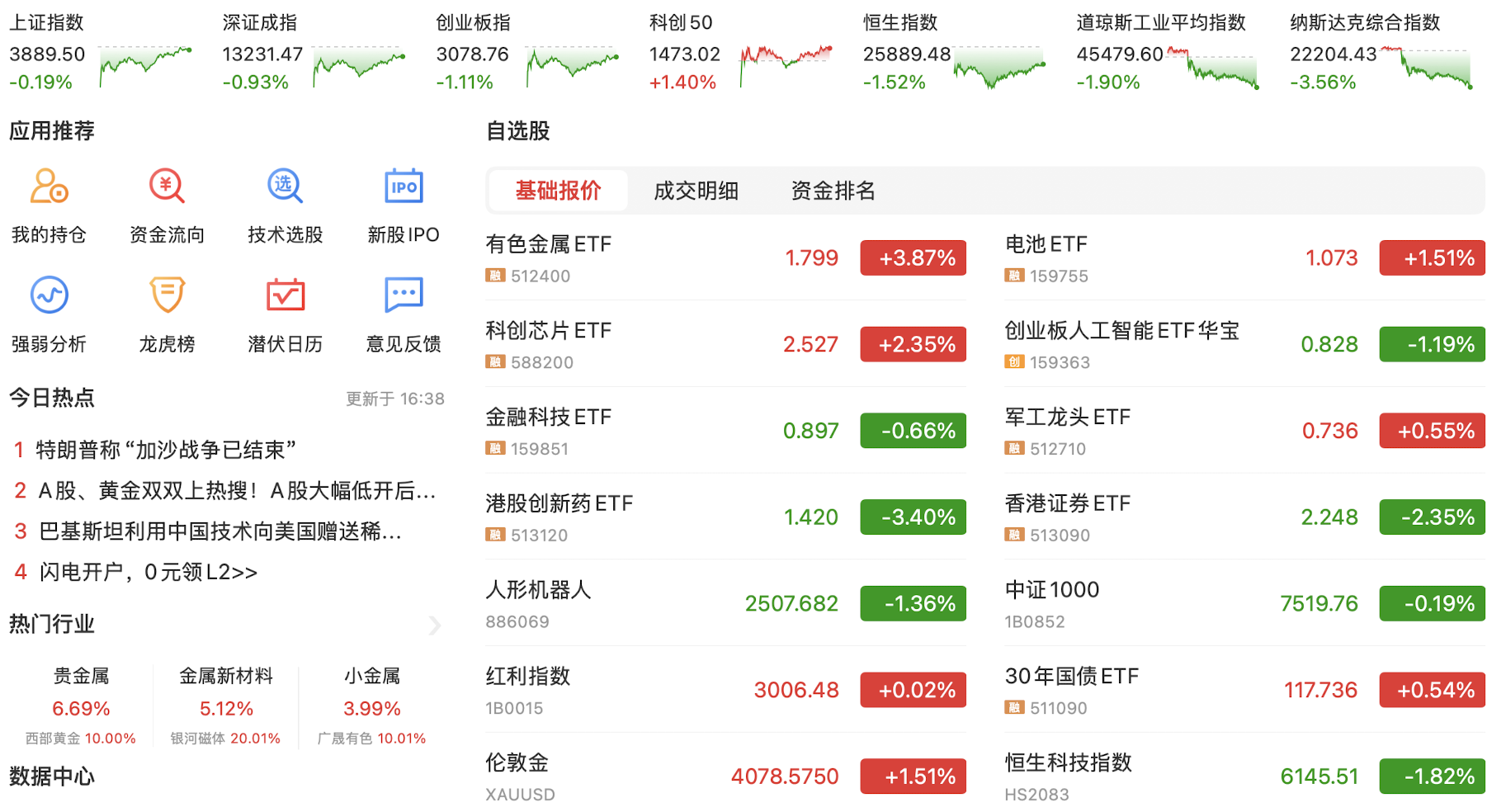Switch to 资金排名 tab

833,191
